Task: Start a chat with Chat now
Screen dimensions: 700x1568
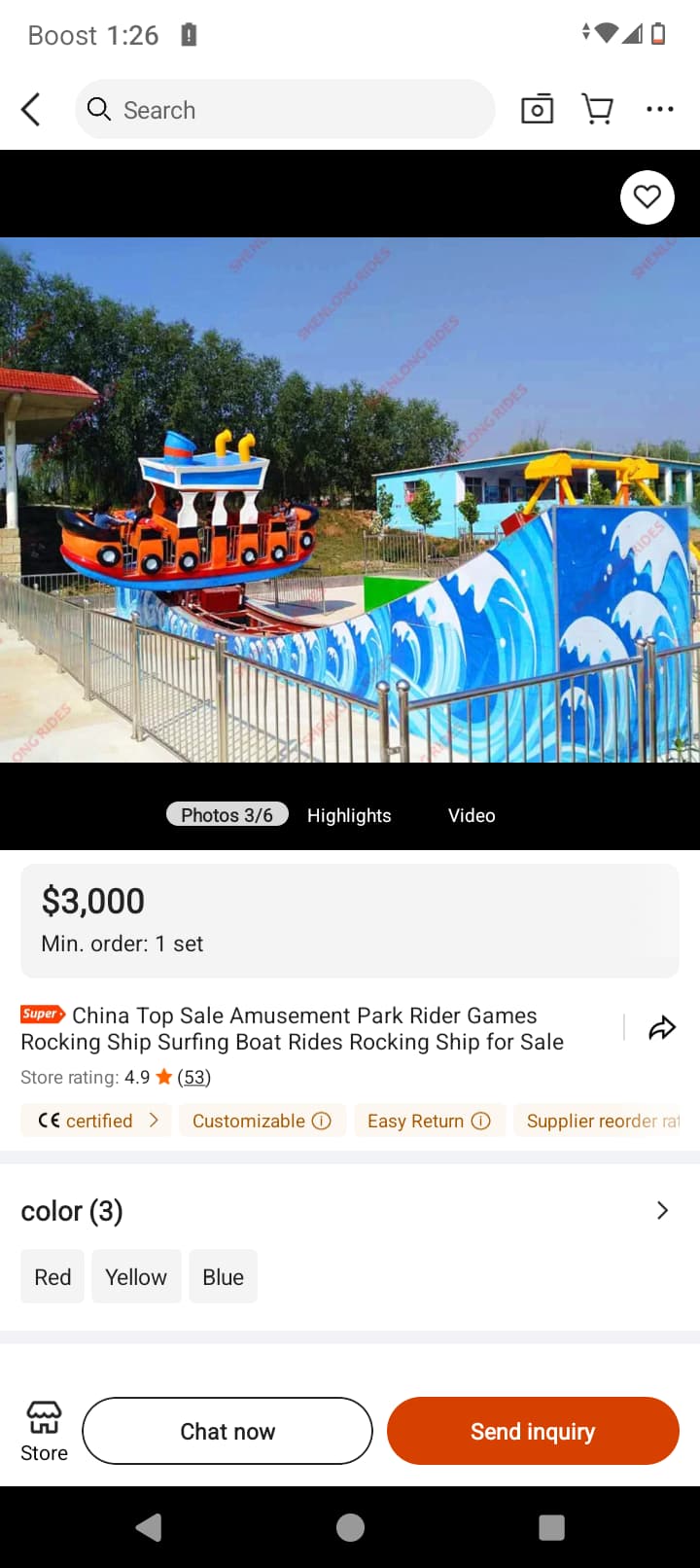Action: tap(227, 1431)
